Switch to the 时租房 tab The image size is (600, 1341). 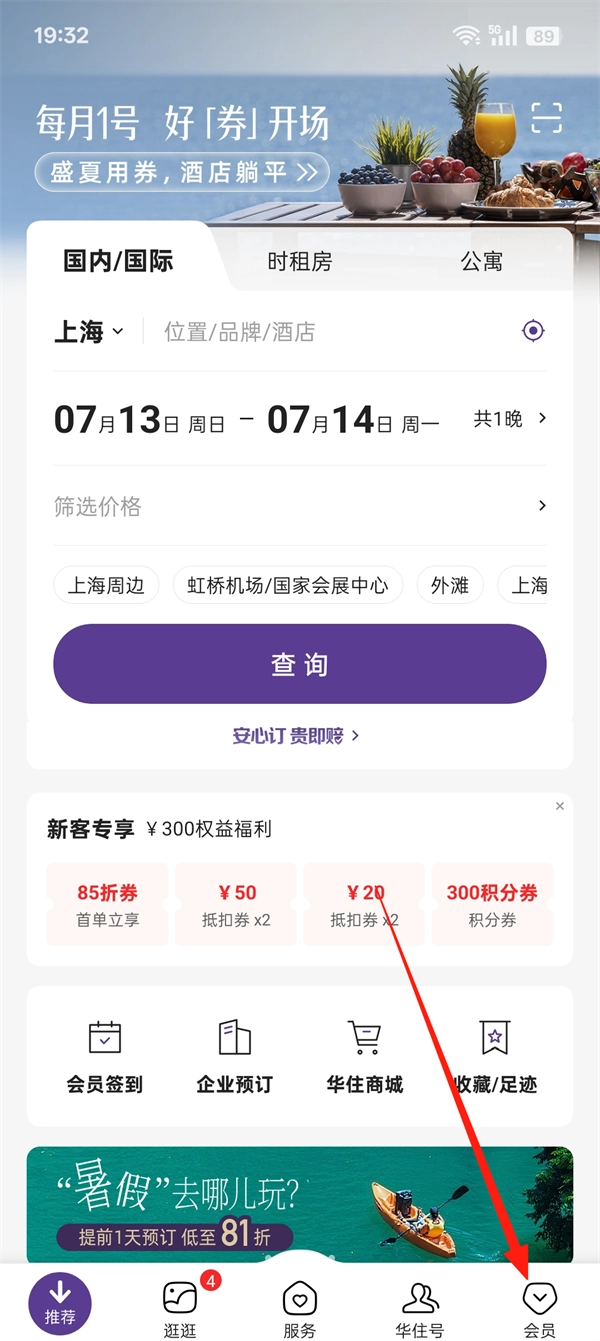coord(299,262)
